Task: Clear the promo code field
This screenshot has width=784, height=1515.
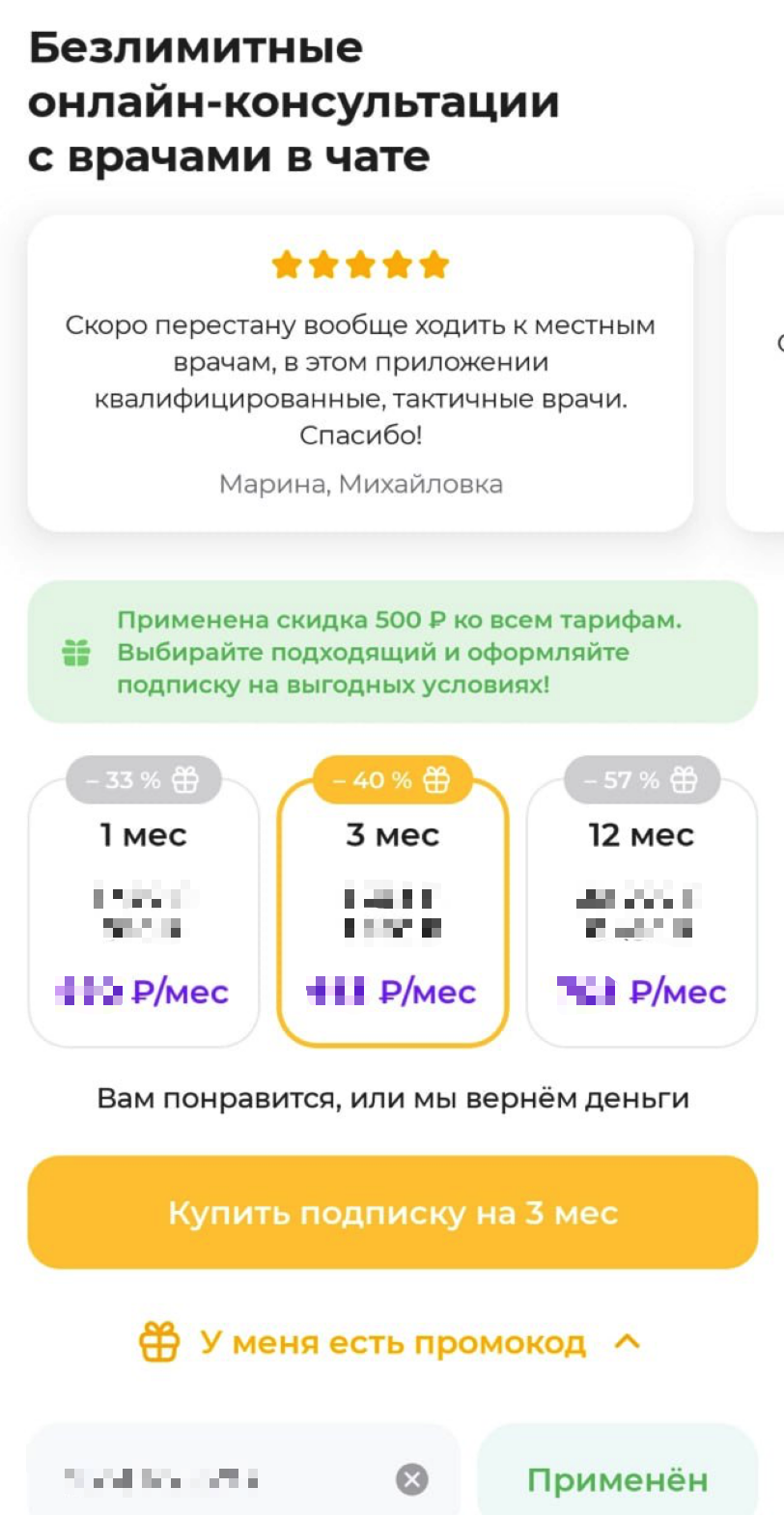Action: 412,1479
